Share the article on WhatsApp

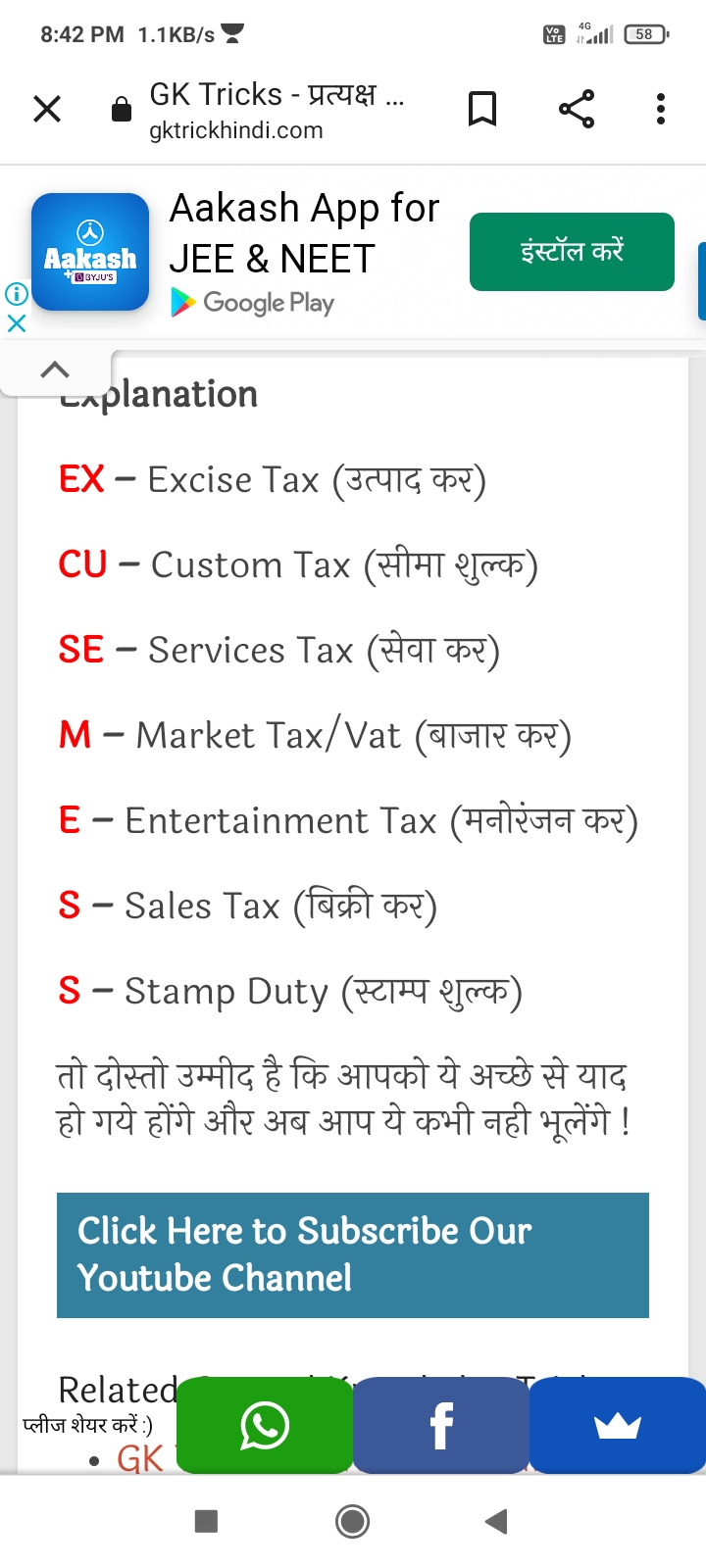click(265, 1426)
